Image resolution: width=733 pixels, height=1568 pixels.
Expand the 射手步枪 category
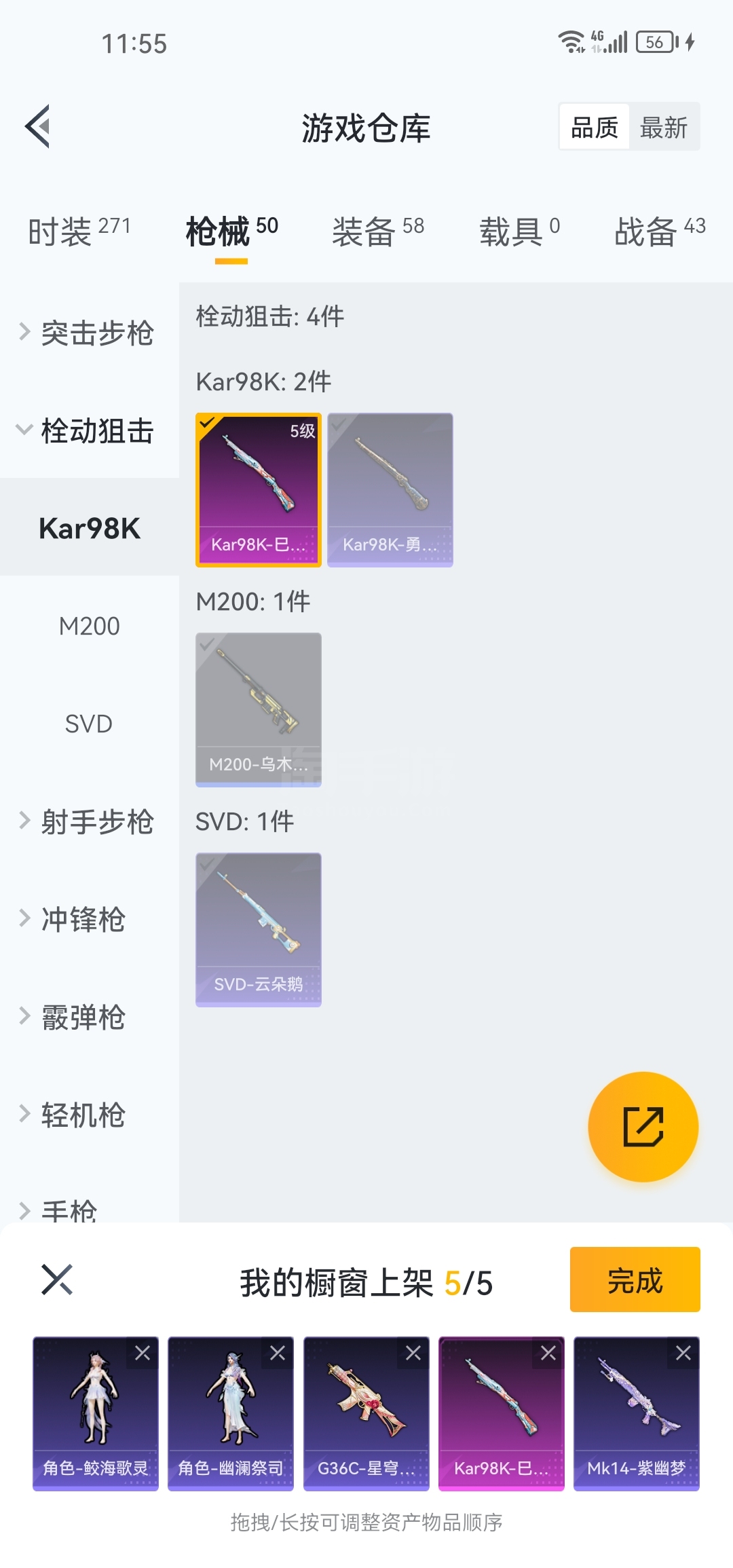tap(88, 821)
